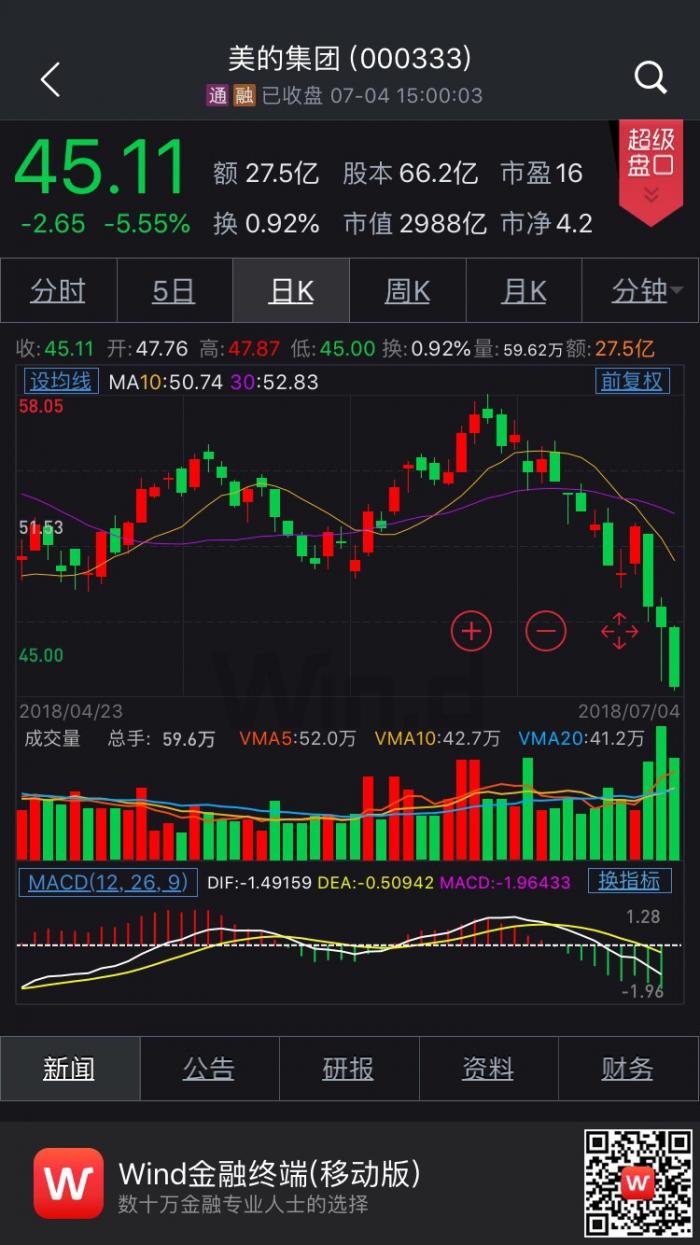The height and width of the screenshot is (1245, 700).
Task: View the 研报 research reports tab
Action: tap(348, 1068)
